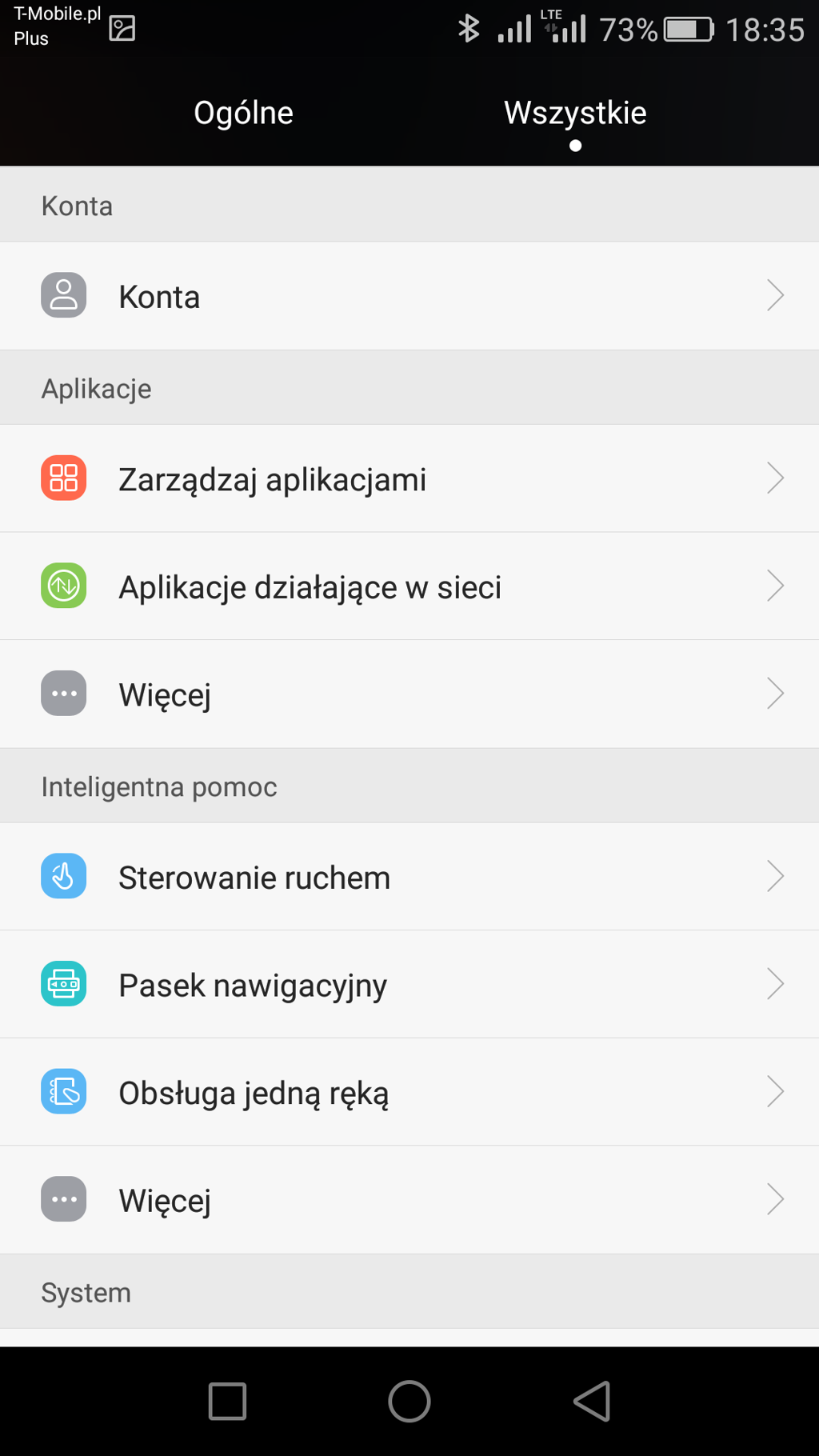Open Pasek nawigacyjny settings
The height and width of the screenshot is (1456, 819).
409,984
